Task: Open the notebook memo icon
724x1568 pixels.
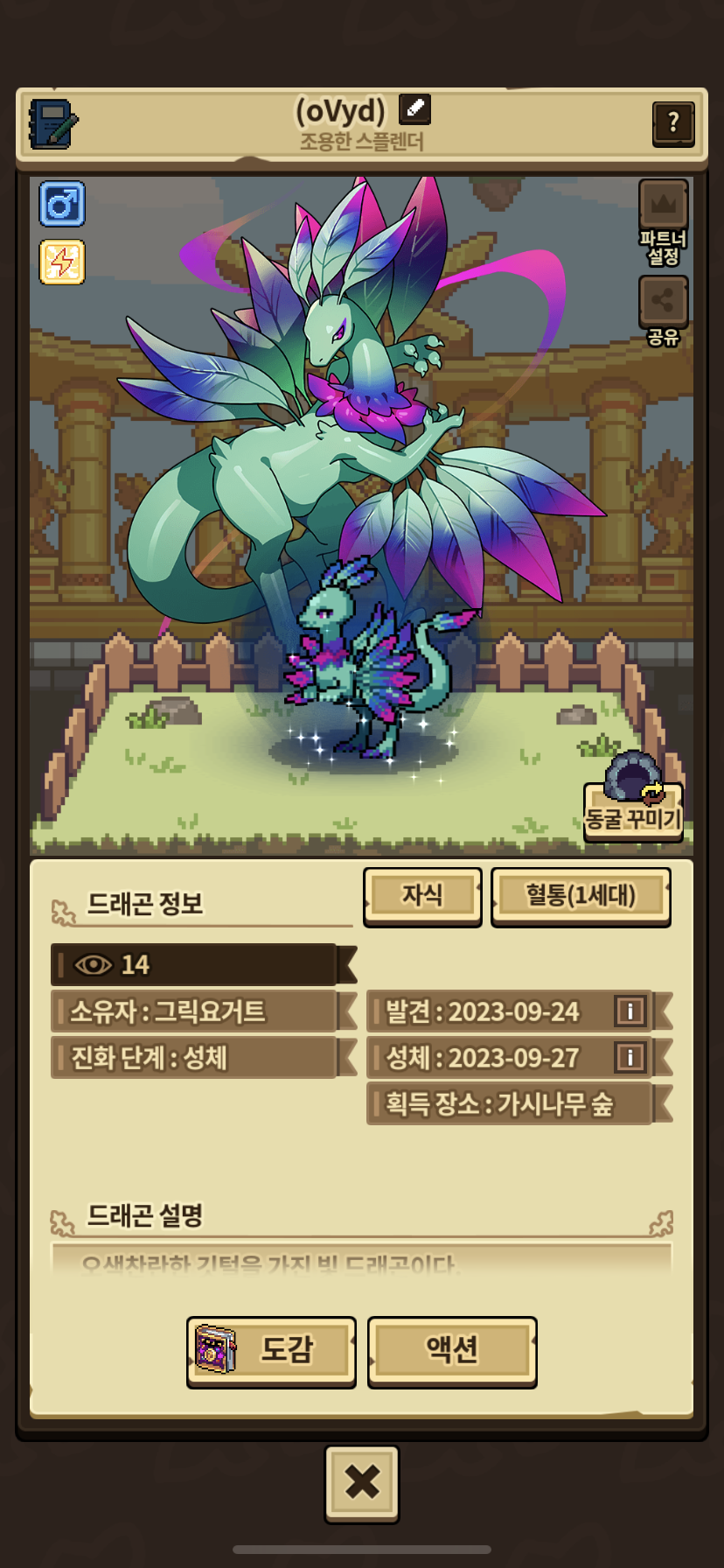Action: (53, 124)
